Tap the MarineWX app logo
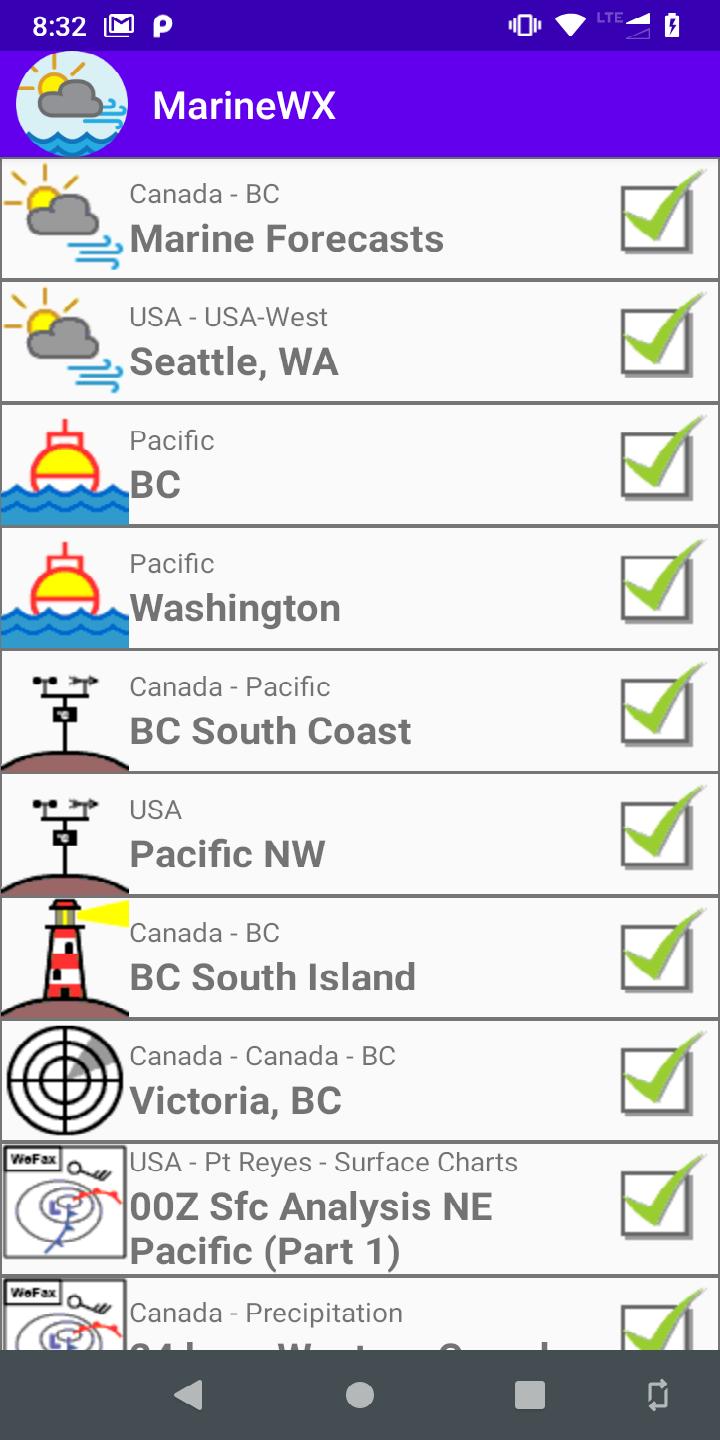 pyautogui.click(x=70, y=103)
